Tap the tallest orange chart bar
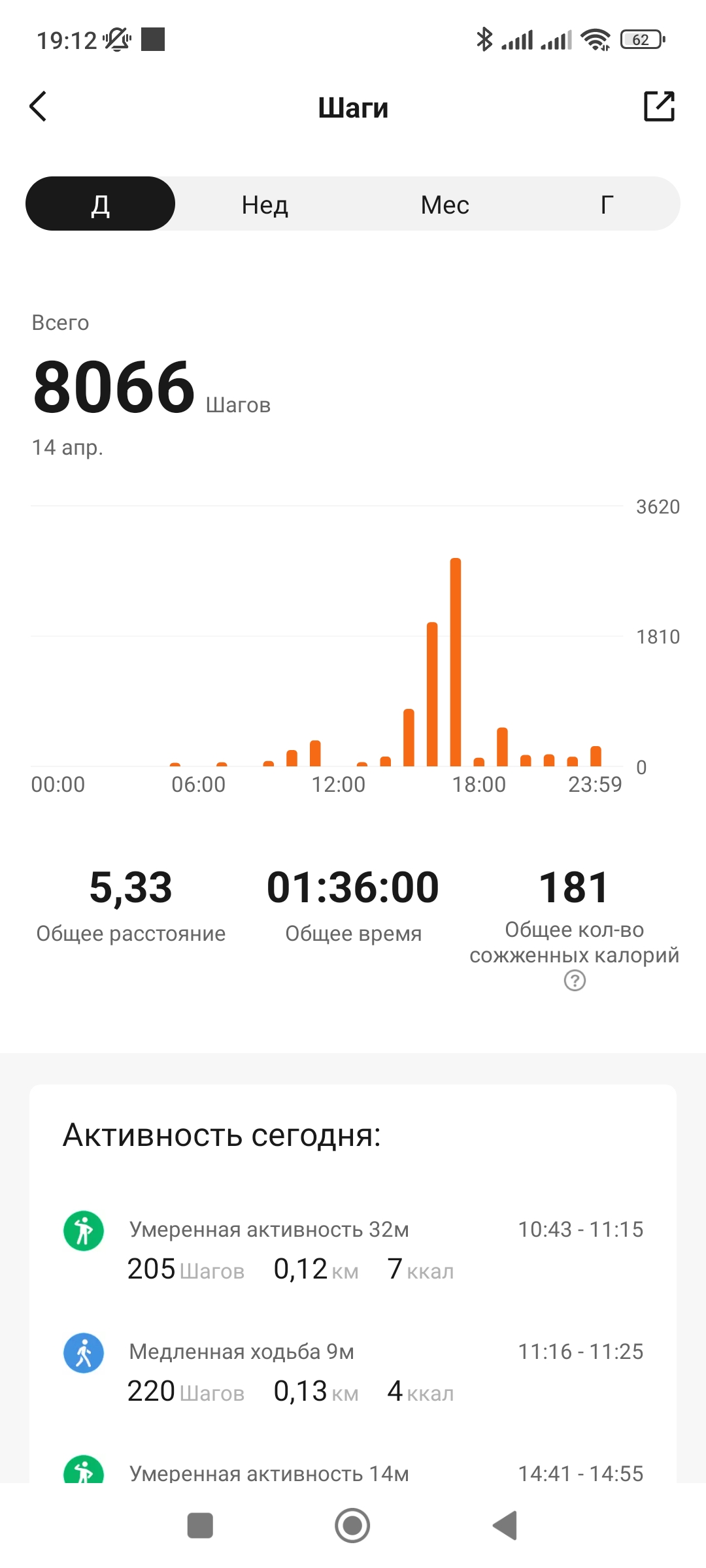The height and width of the screenshot is (1568, 706). (456, 660)
